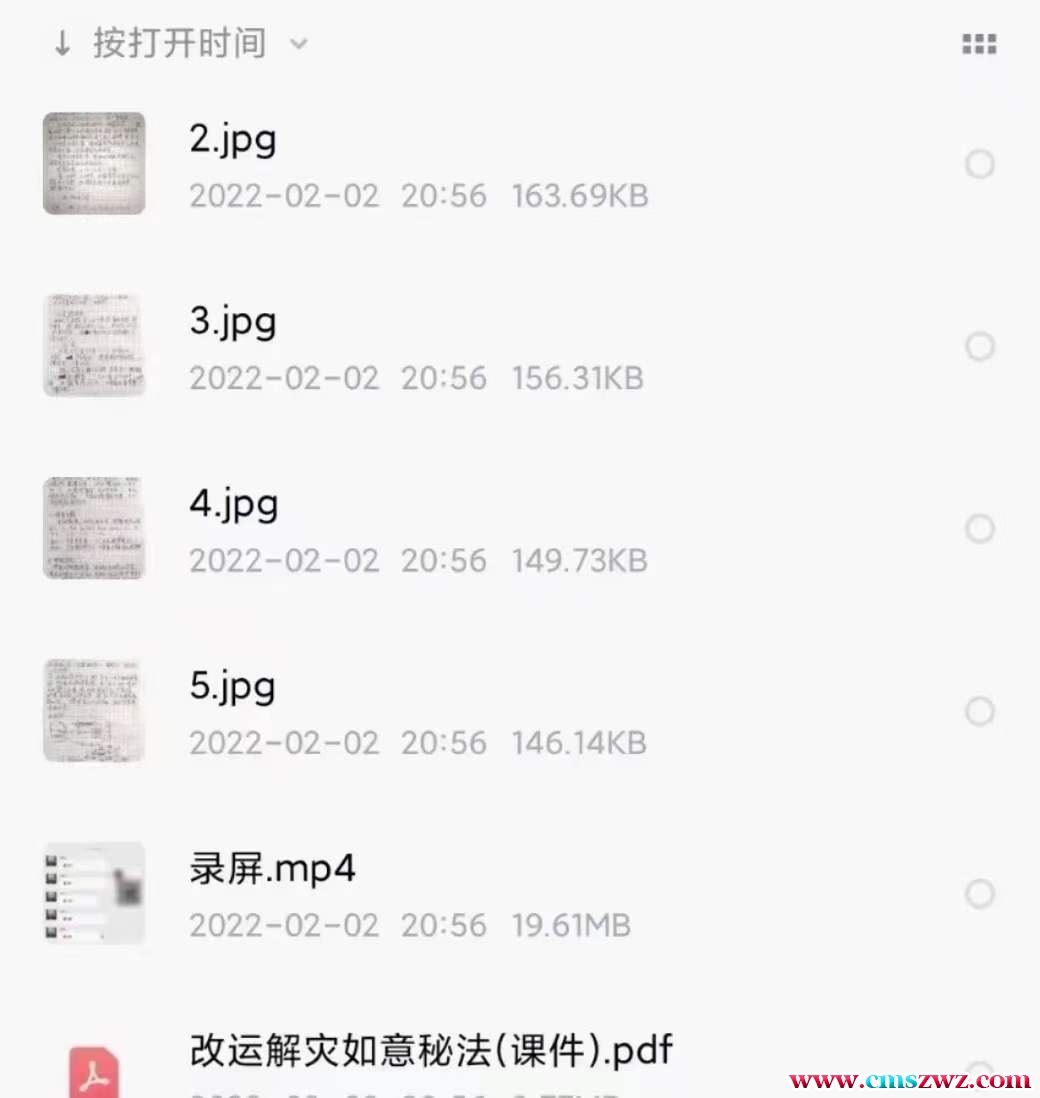Mark 3.jpg with its selection circle
This screenshot has height=1098, width=1040.
(979, 346)
